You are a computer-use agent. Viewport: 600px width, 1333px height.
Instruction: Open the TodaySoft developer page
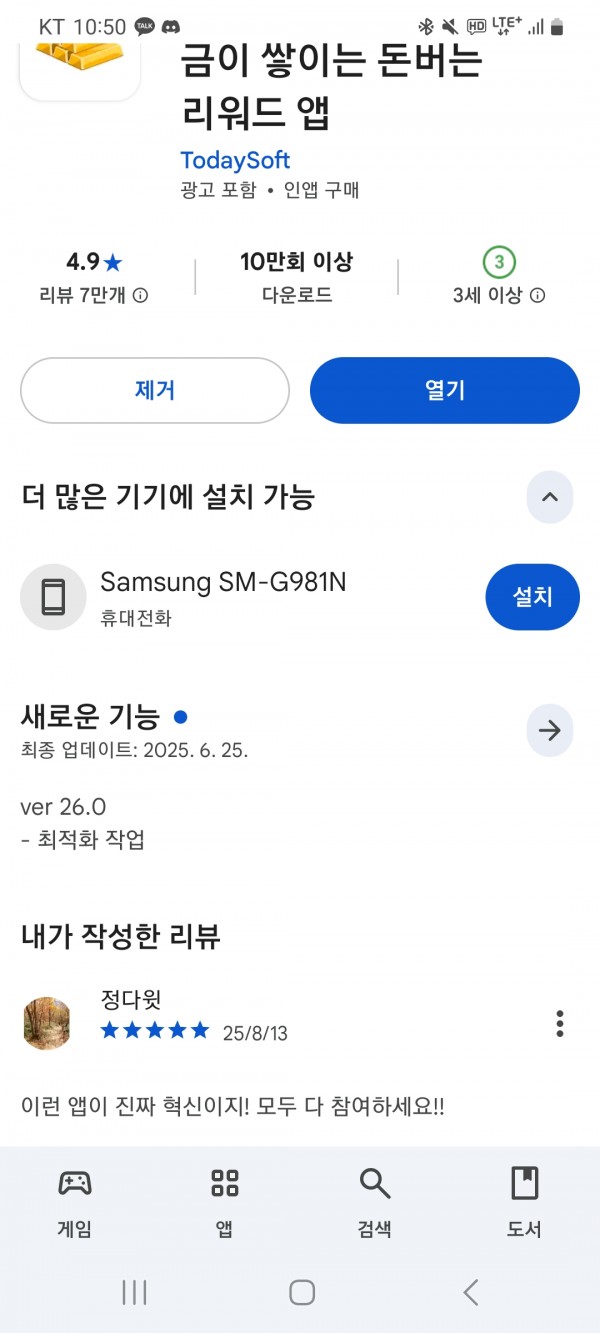point(235,160)
